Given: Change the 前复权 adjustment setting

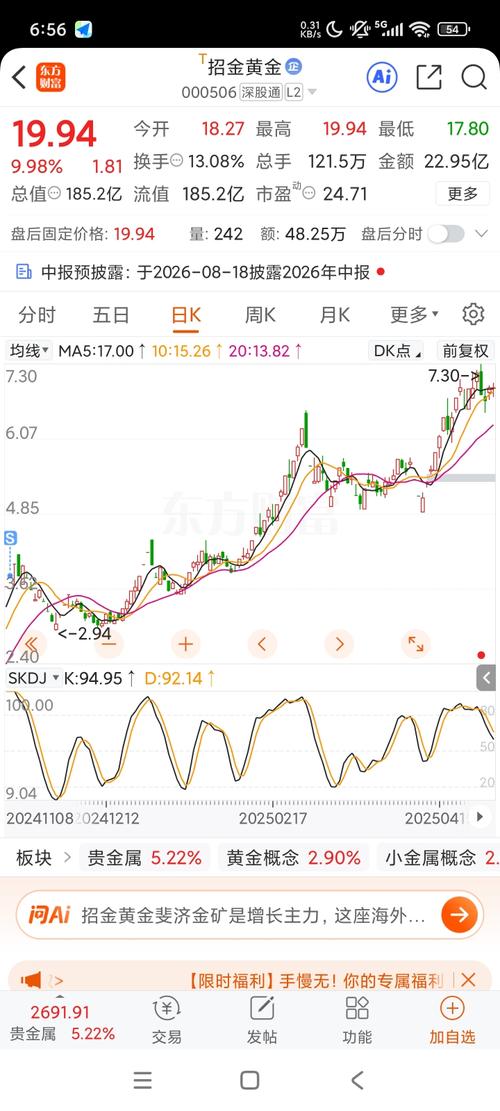Looking at the screenshot, I should coord(465,350).
